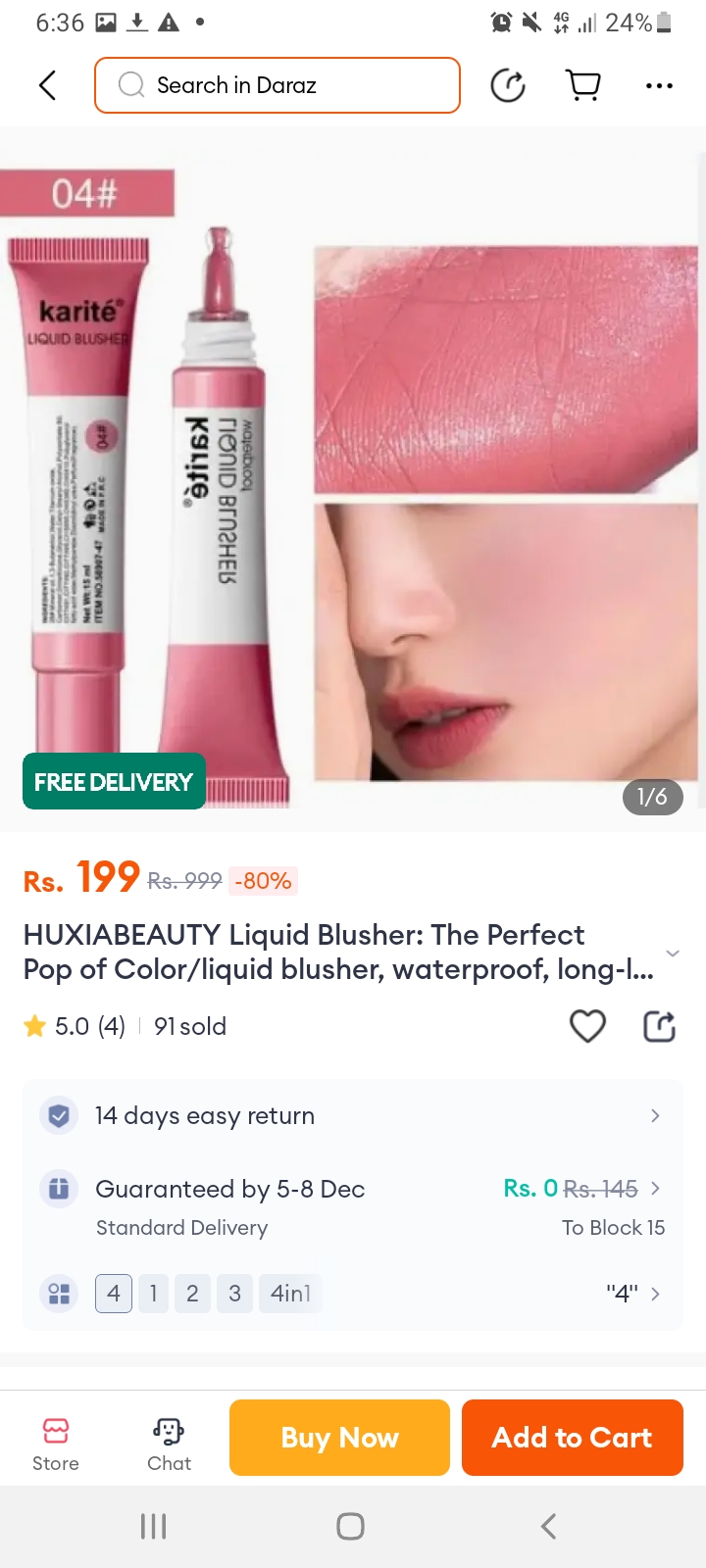Open the three-dot overflow menu

659,85
